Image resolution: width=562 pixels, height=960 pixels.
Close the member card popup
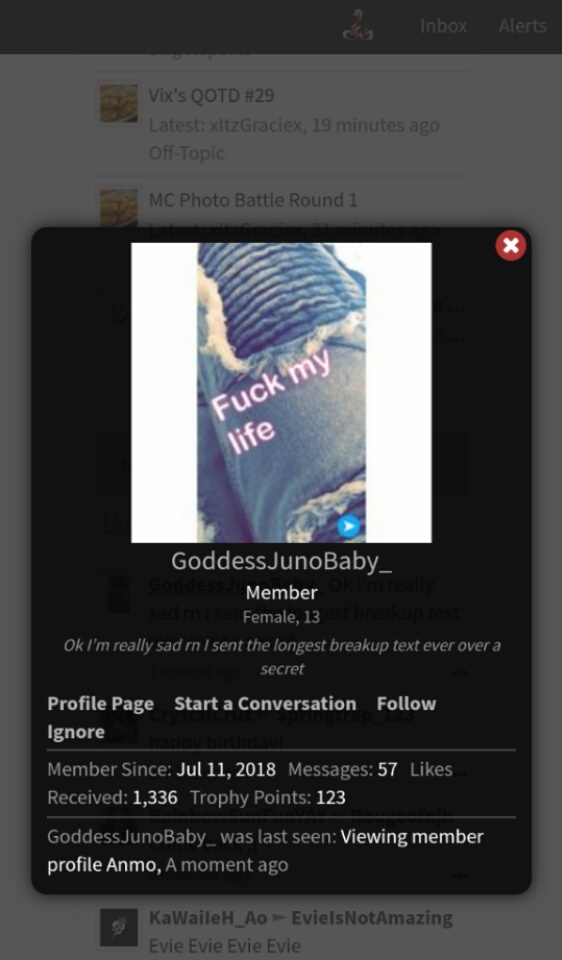tap(511, 246)
